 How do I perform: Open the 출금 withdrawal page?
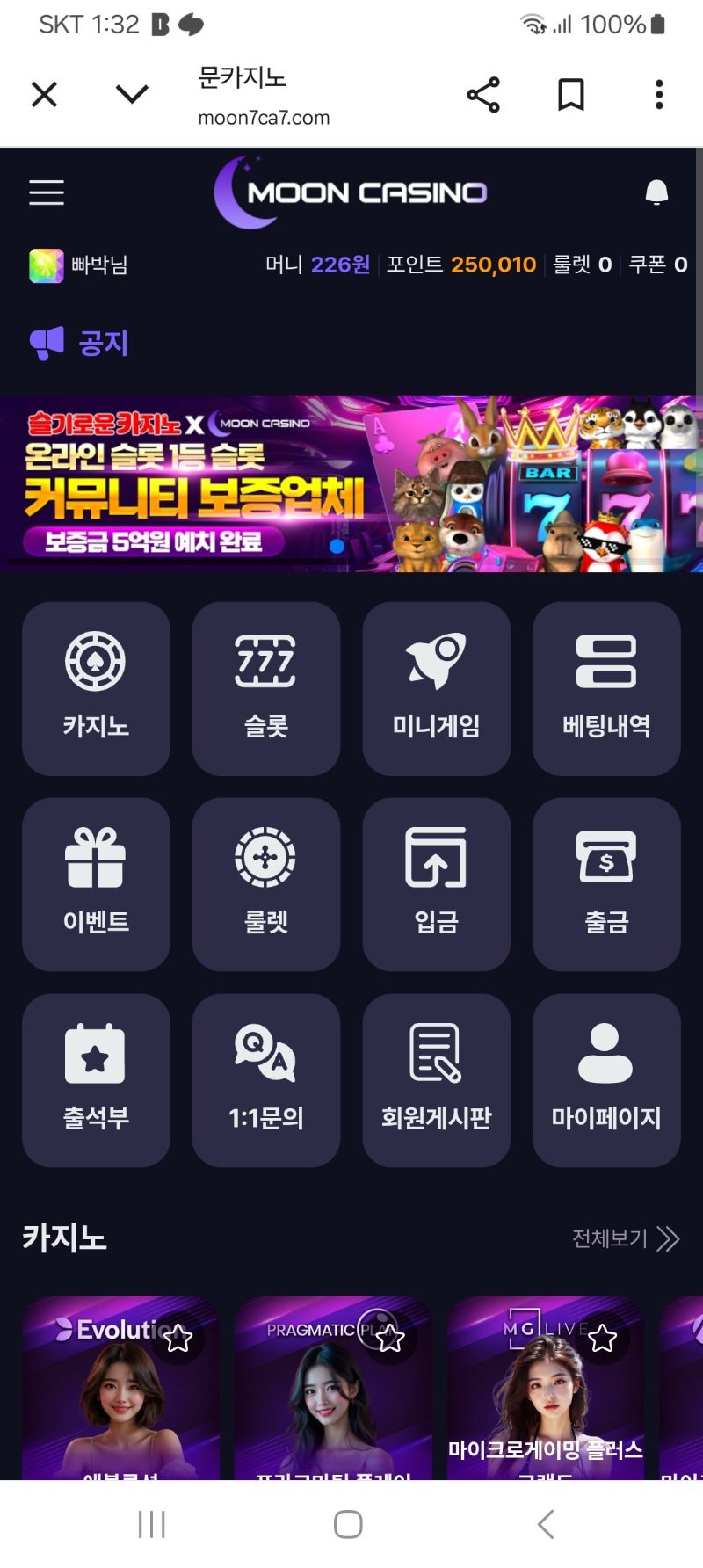[x=606, y=884]
